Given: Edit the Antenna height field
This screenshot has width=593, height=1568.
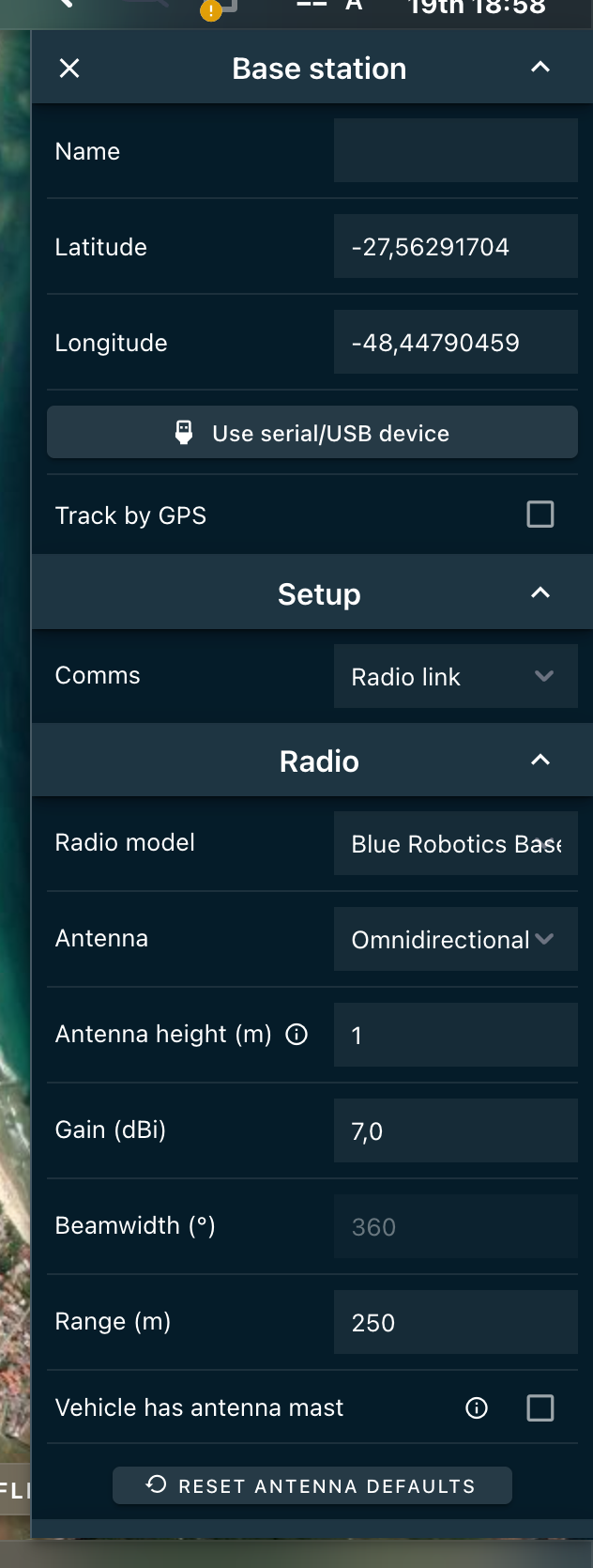Looking at the screenshot, I should [455, 1035].
